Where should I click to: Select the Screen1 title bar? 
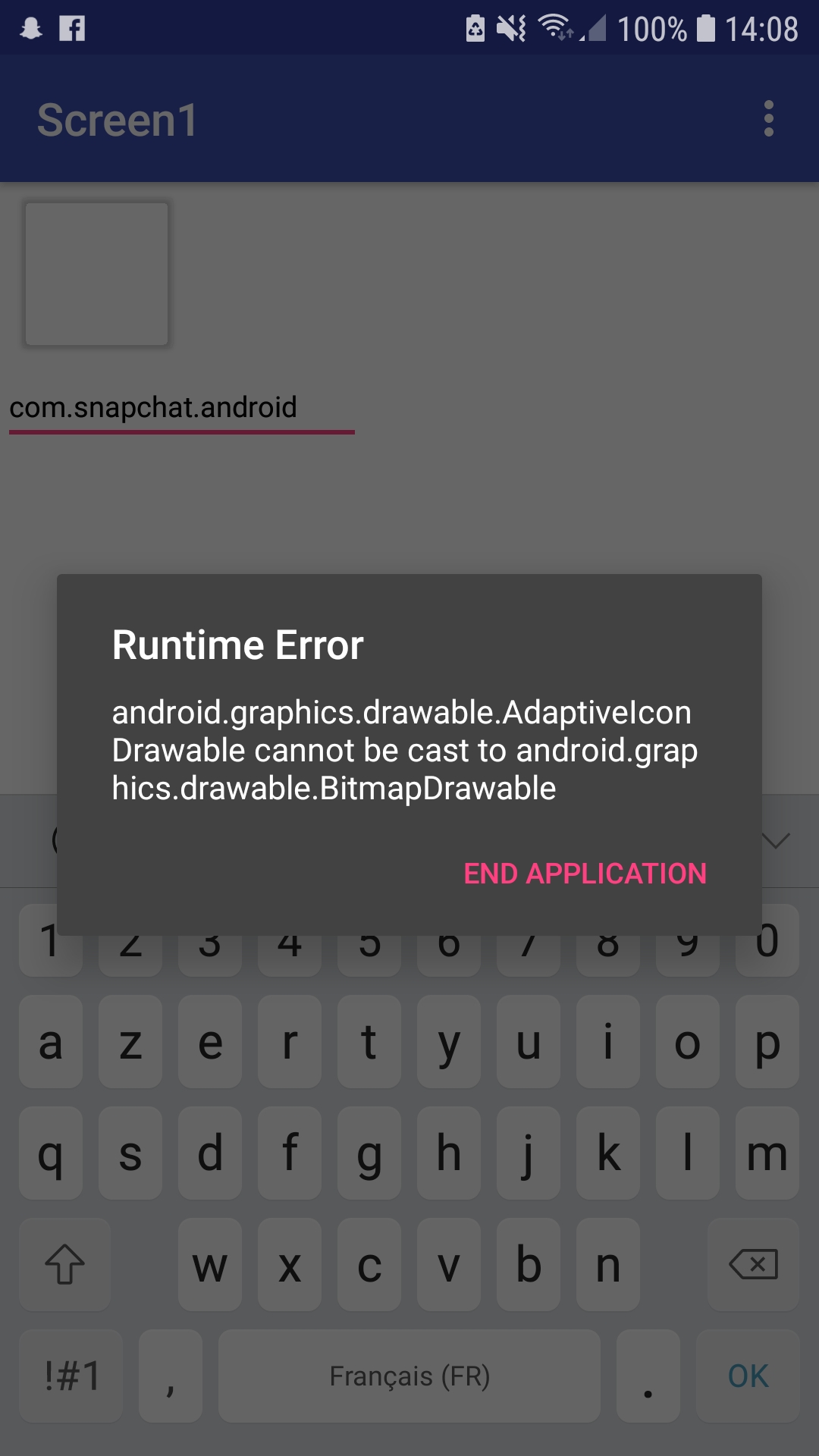115,120
